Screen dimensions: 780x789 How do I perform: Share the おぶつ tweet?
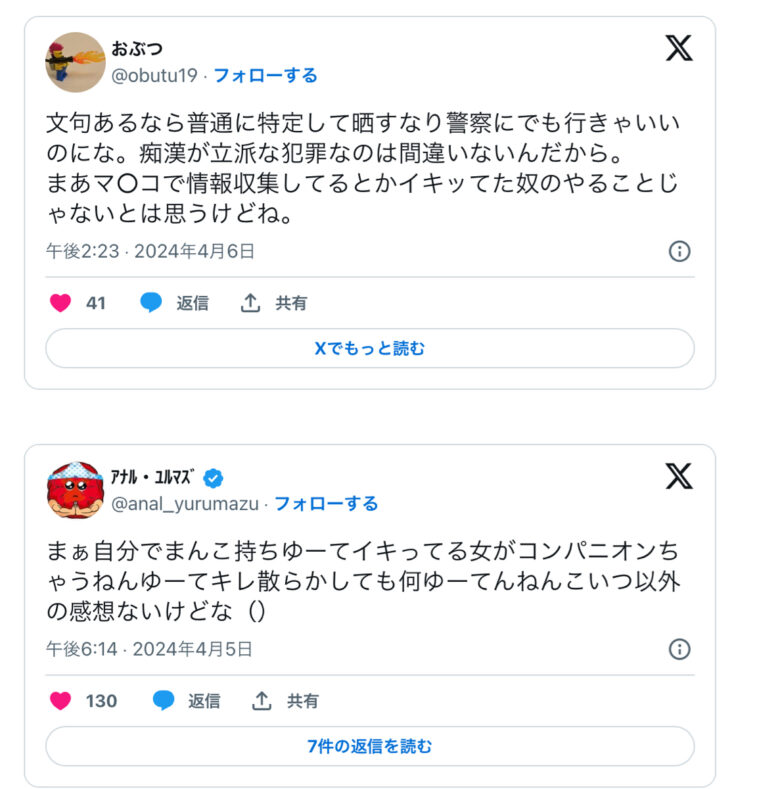(x=274, y=303)
